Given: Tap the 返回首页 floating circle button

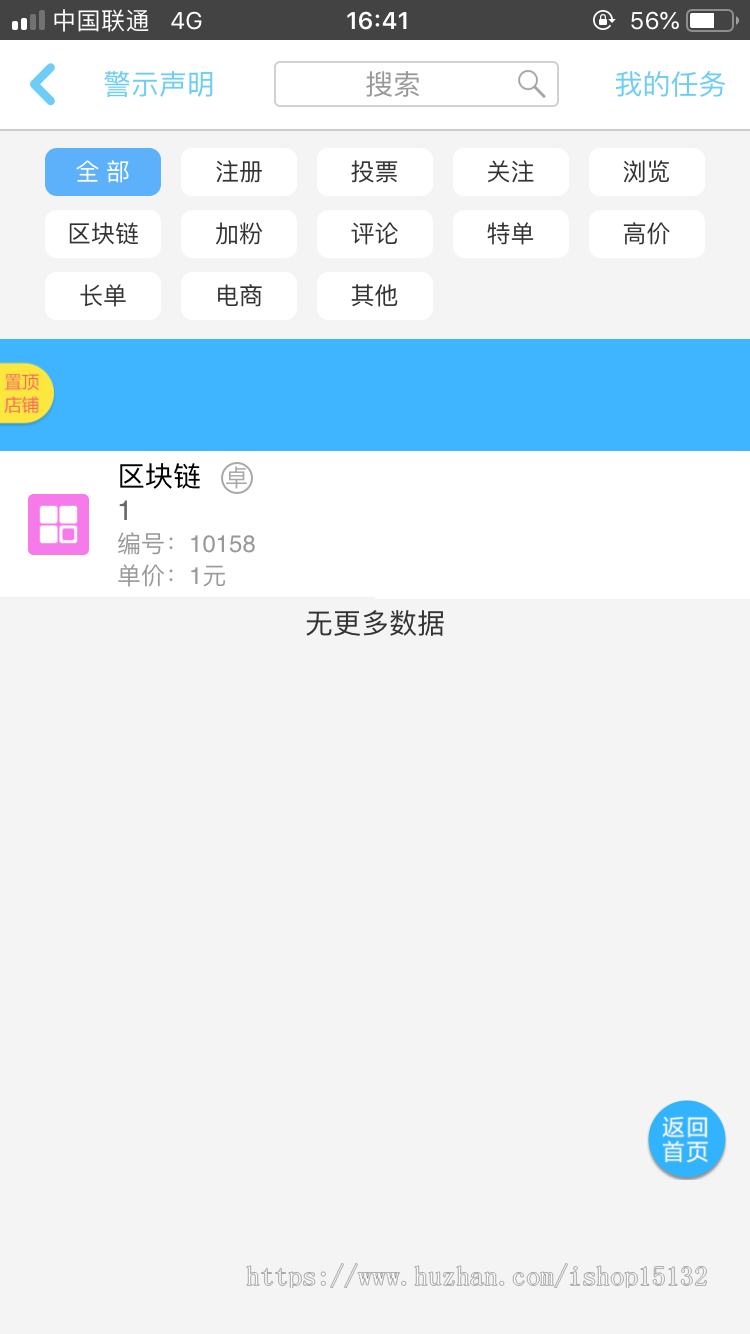Looking at the screenshot, I should click(686, 1139).
